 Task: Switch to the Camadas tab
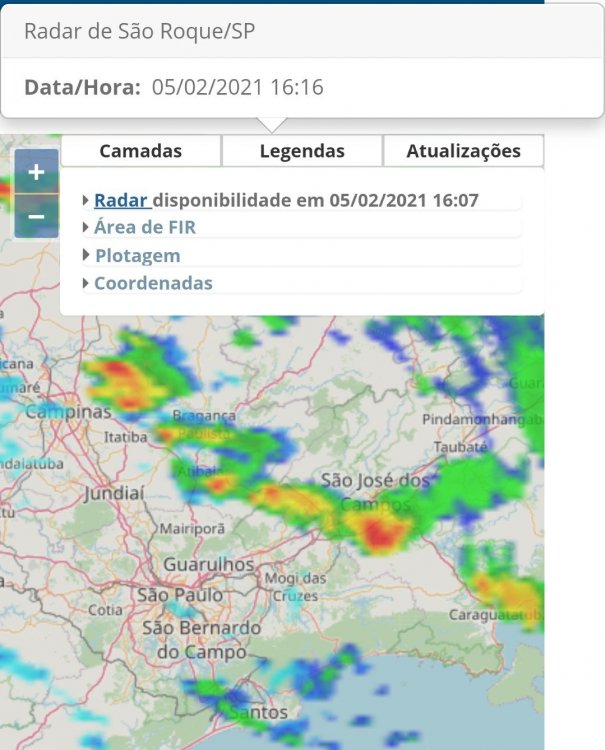141,151
